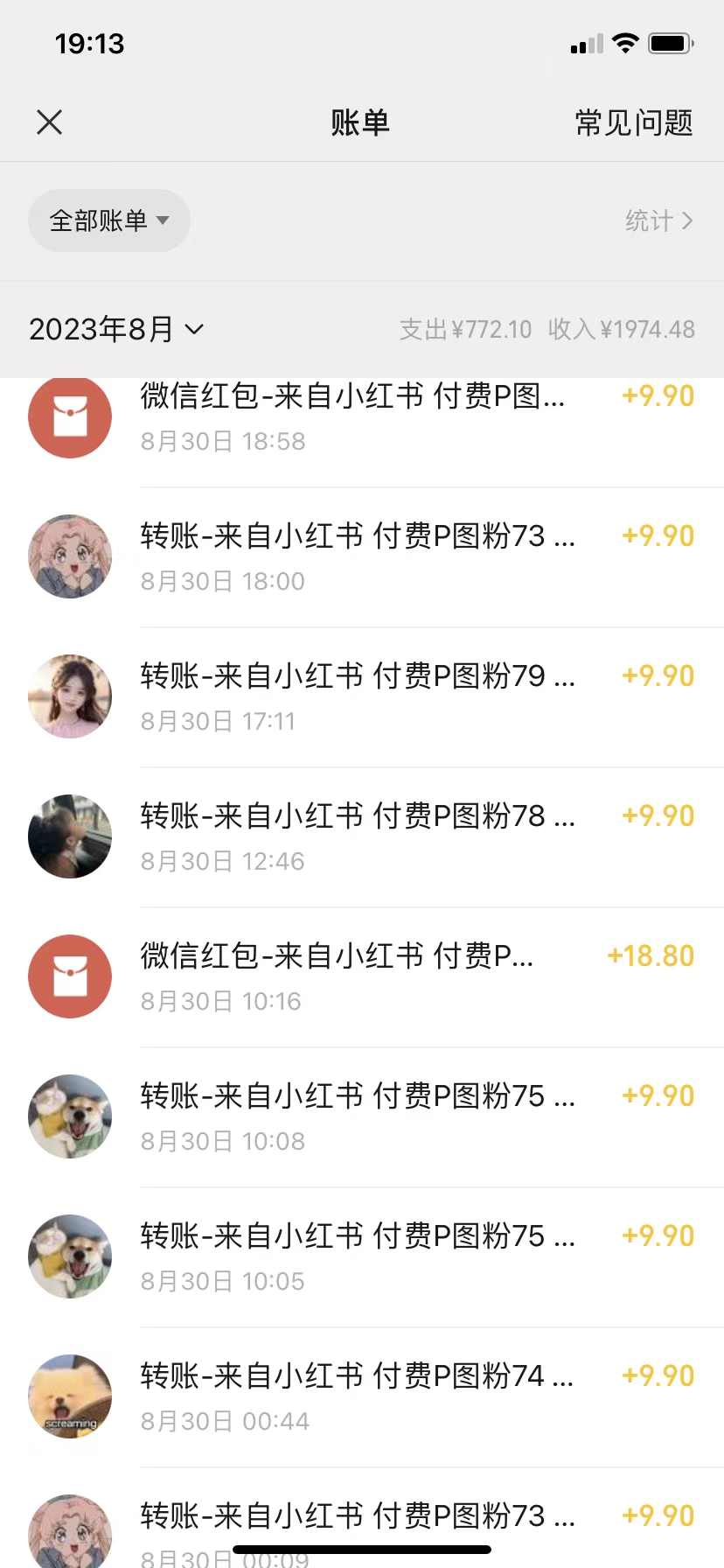724x1568 pixels.
Task: Tap the 账单 title
Action: click(x=361, y=122)
